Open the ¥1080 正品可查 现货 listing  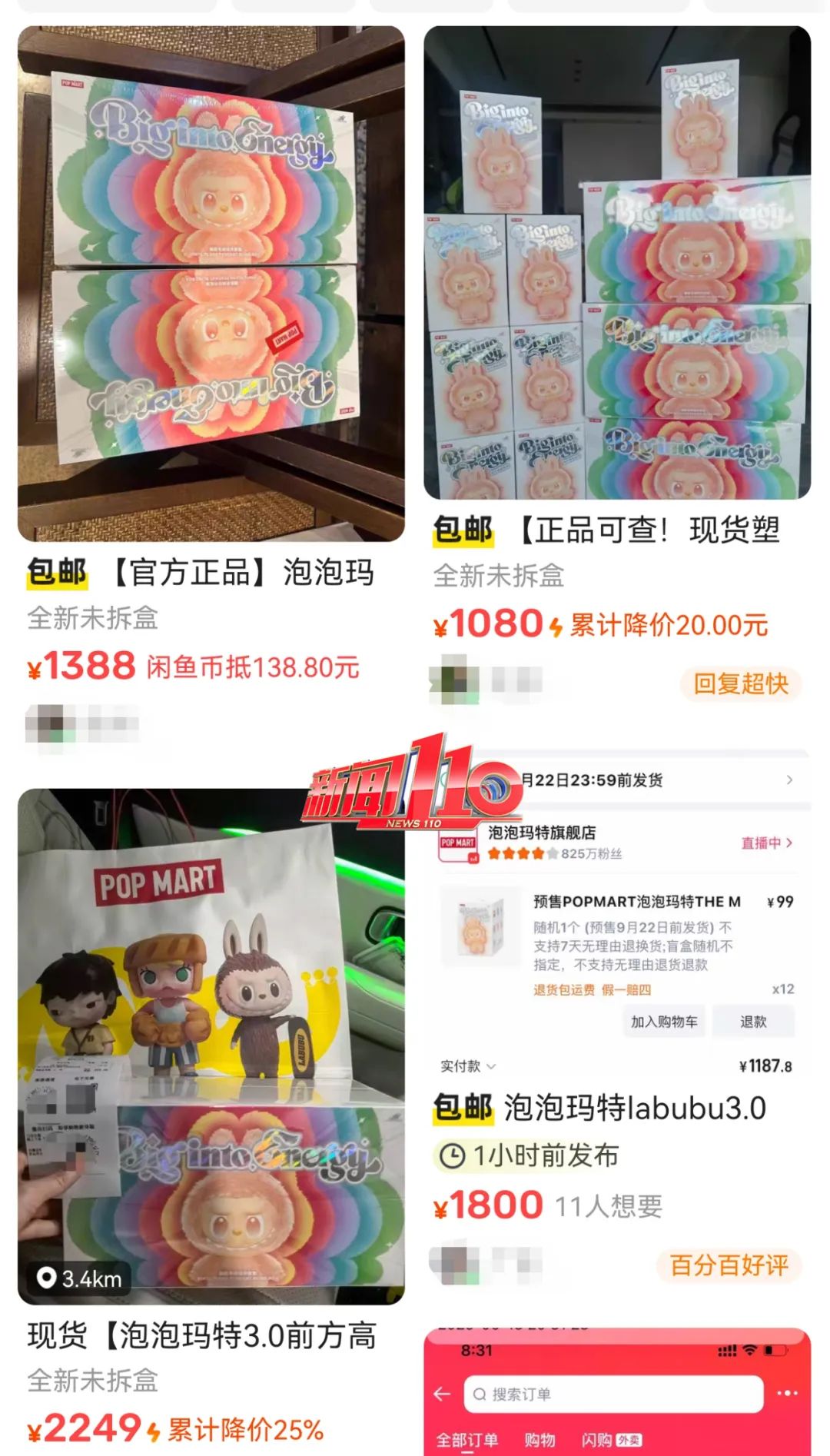tap(617, 263)
